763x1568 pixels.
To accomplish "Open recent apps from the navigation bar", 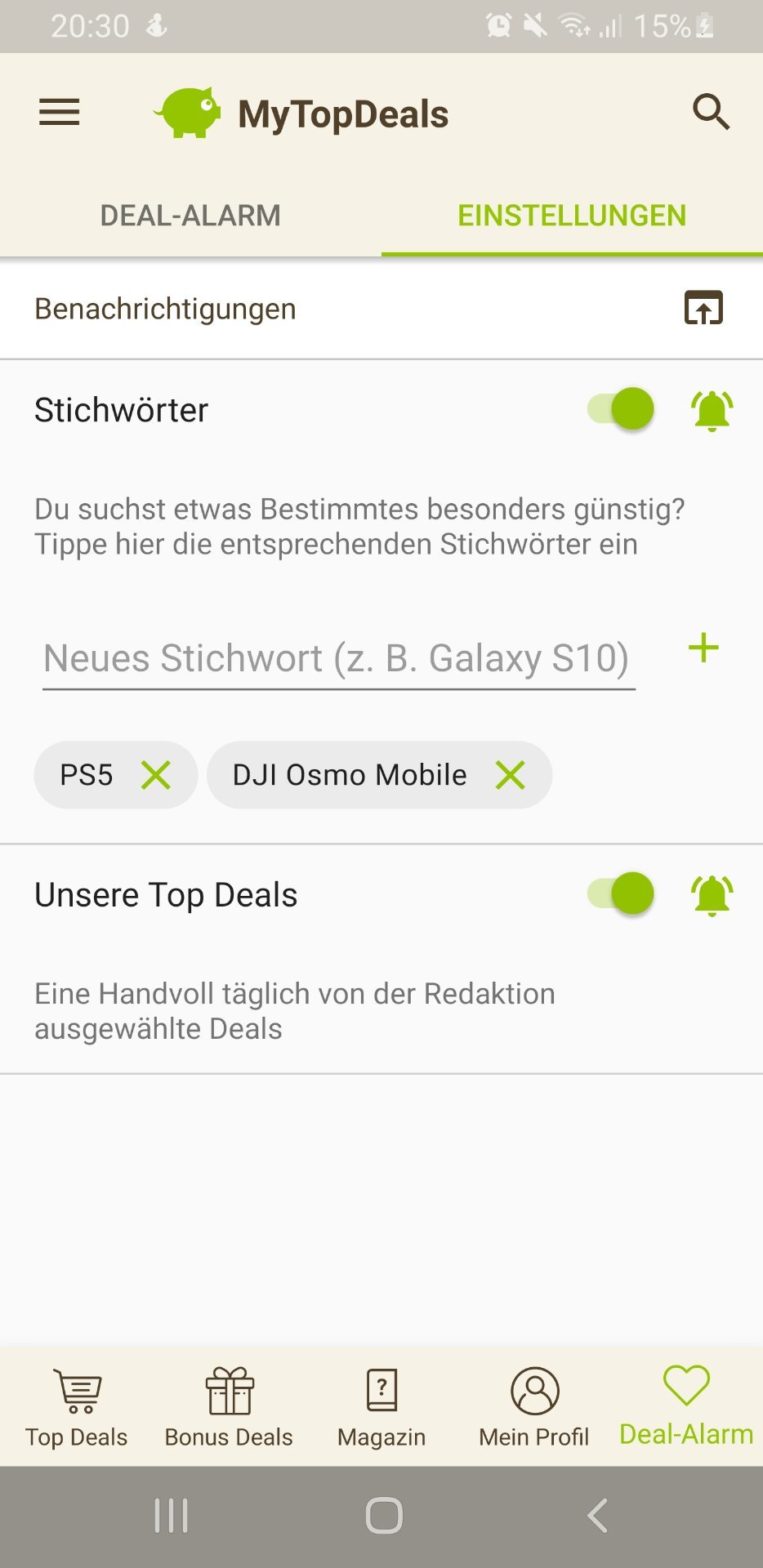I will coord(171,1516).
